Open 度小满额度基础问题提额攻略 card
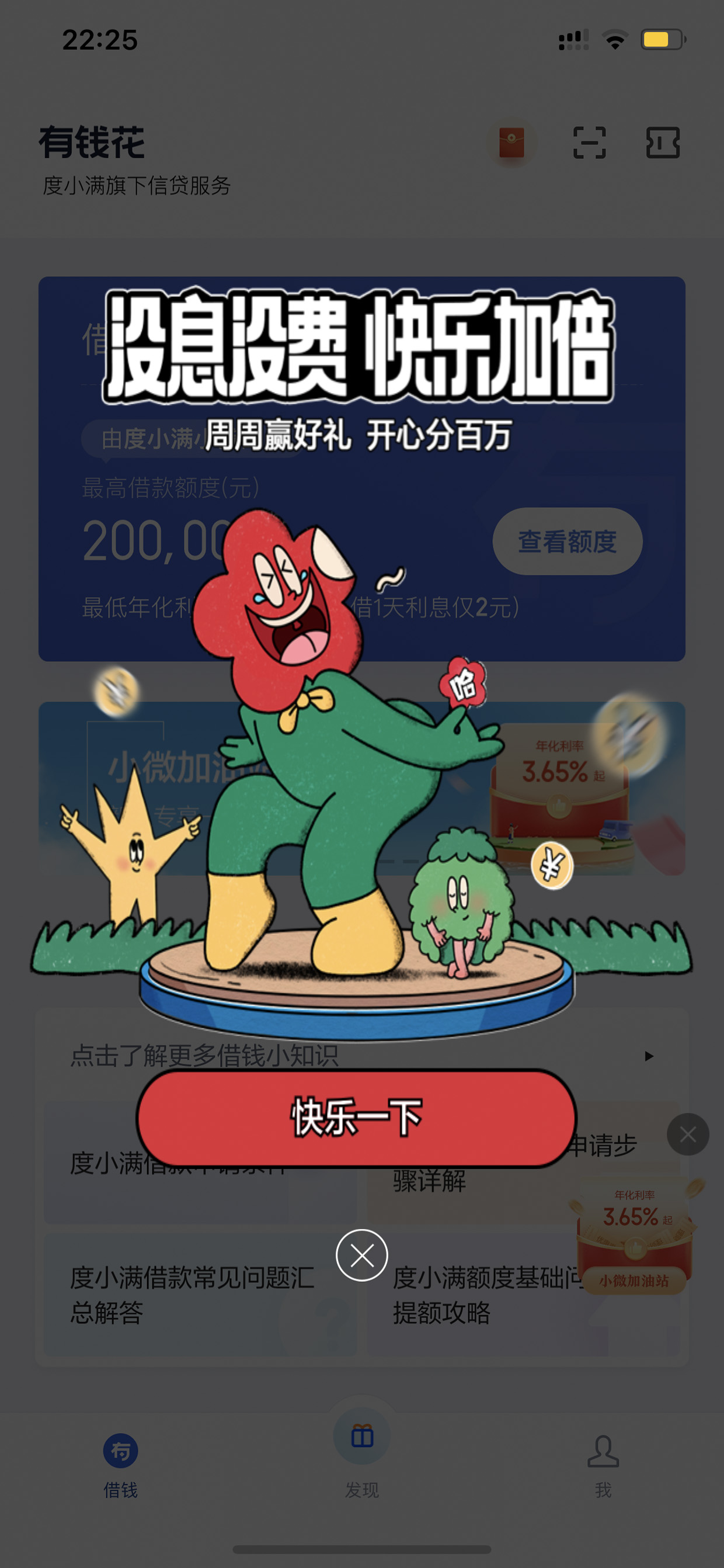The height and width of the screenshot is (1568, 724). (523, 1295)
